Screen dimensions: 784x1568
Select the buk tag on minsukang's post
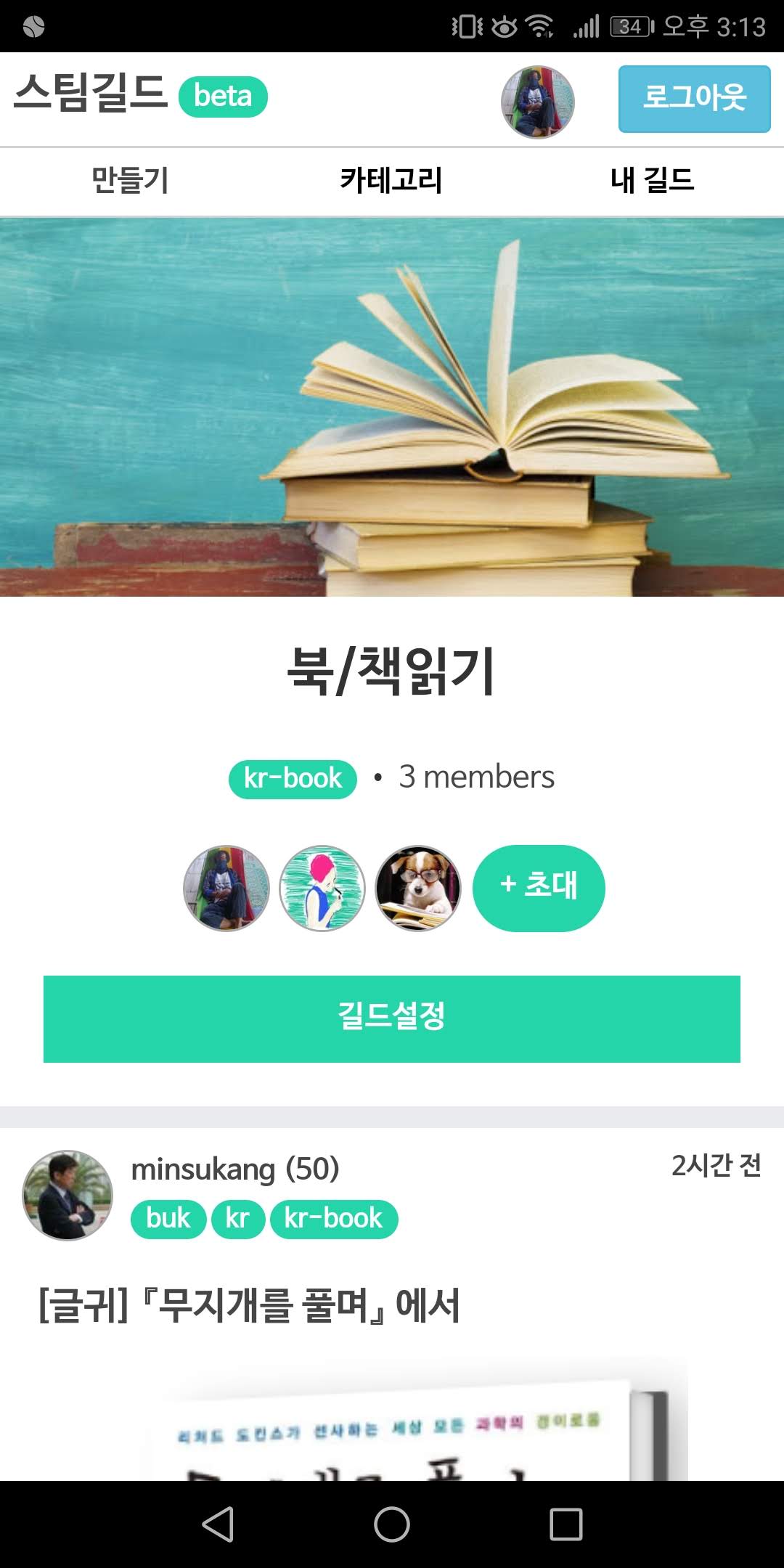tap(168, 1219)
